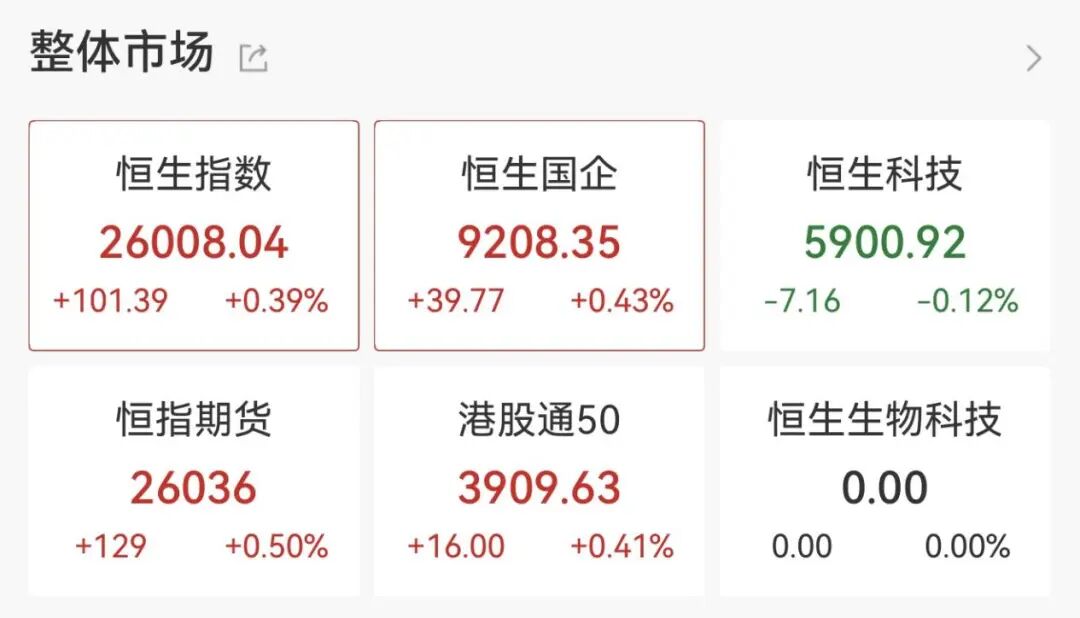Image resolution: width=1080 pixels, height=618 pixels.
Task: View the 恒生科技 index card
Action: click(x=885, y=236)
